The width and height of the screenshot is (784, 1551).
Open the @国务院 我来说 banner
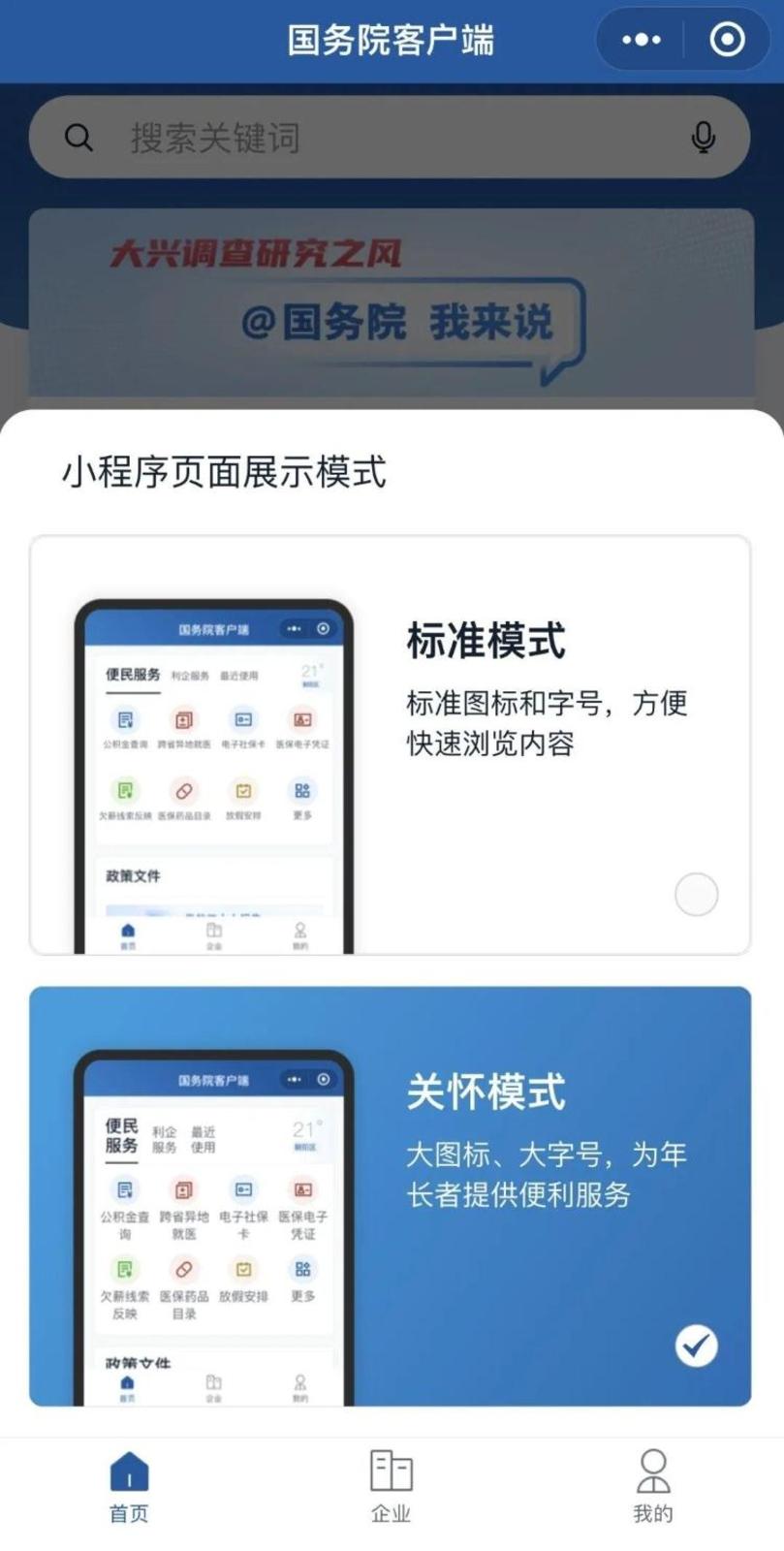click(x=392, y=310)
